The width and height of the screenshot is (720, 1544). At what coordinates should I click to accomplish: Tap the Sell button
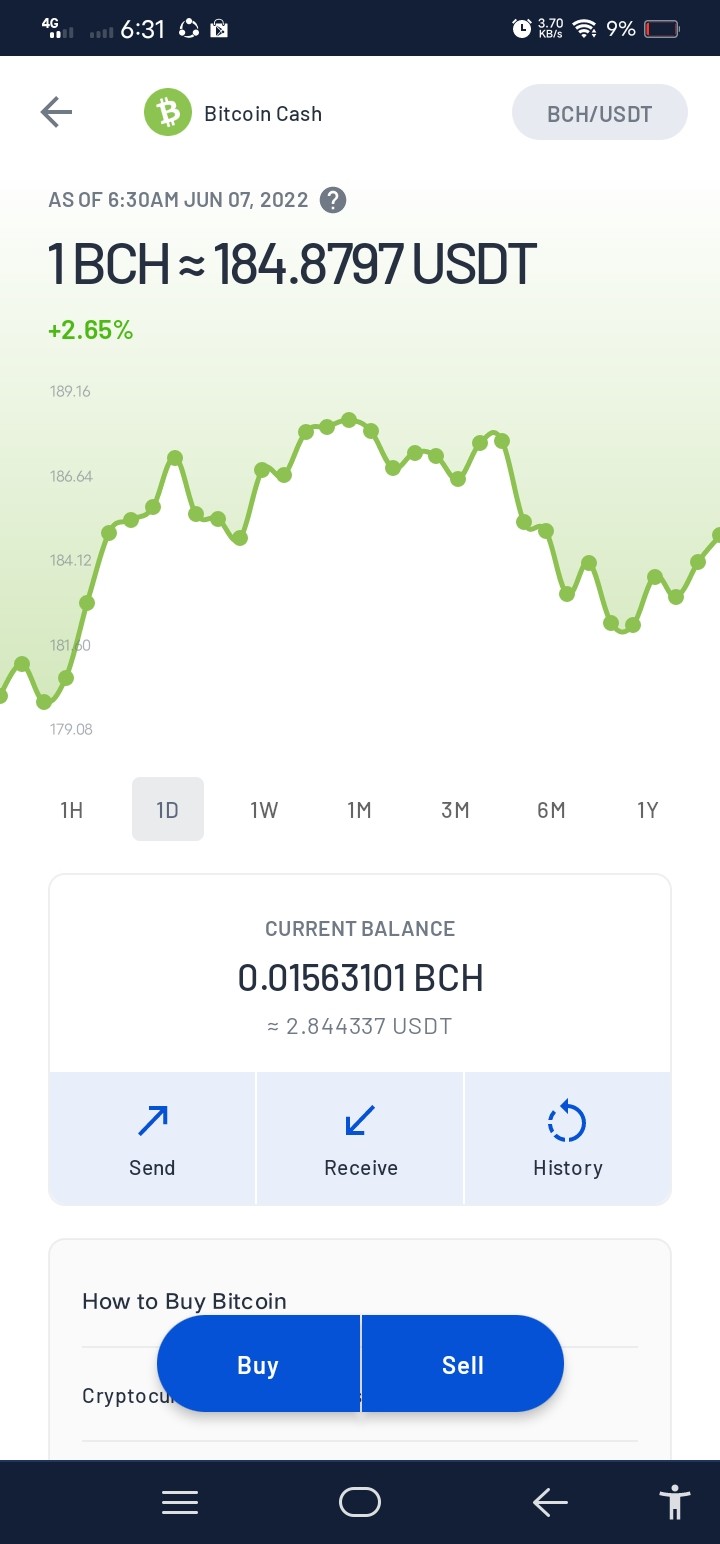pos(463,1365)
